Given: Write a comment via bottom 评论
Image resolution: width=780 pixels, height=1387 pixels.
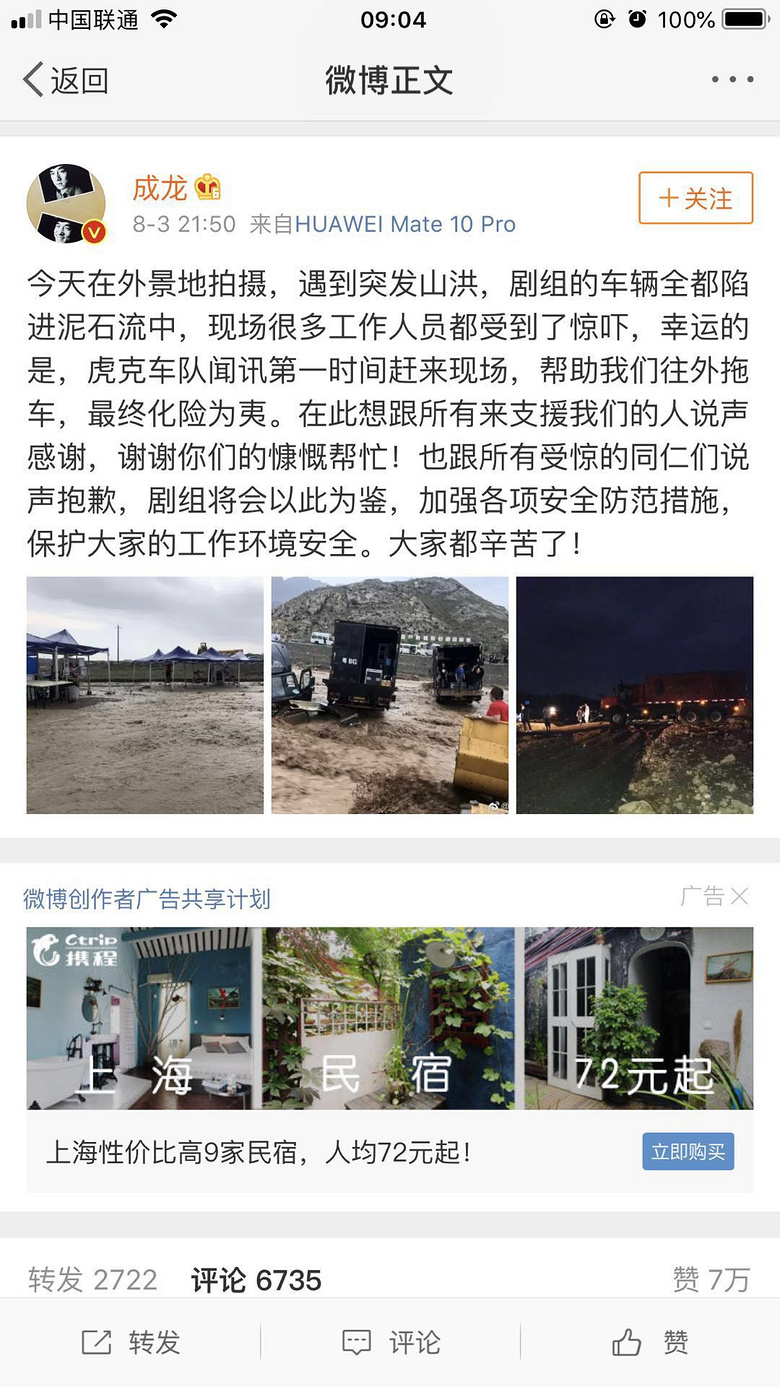Looking at the screenshot, I should coord(390,1342).
